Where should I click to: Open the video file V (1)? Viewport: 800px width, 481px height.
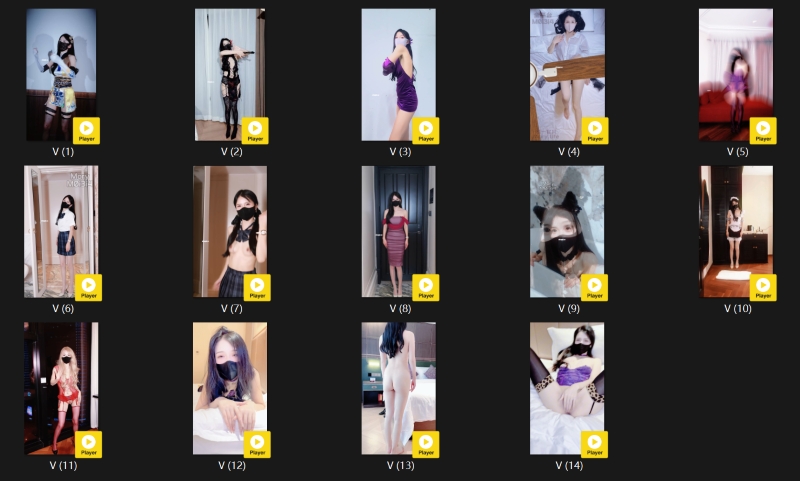pyautogui.click(x=62, y=75)
